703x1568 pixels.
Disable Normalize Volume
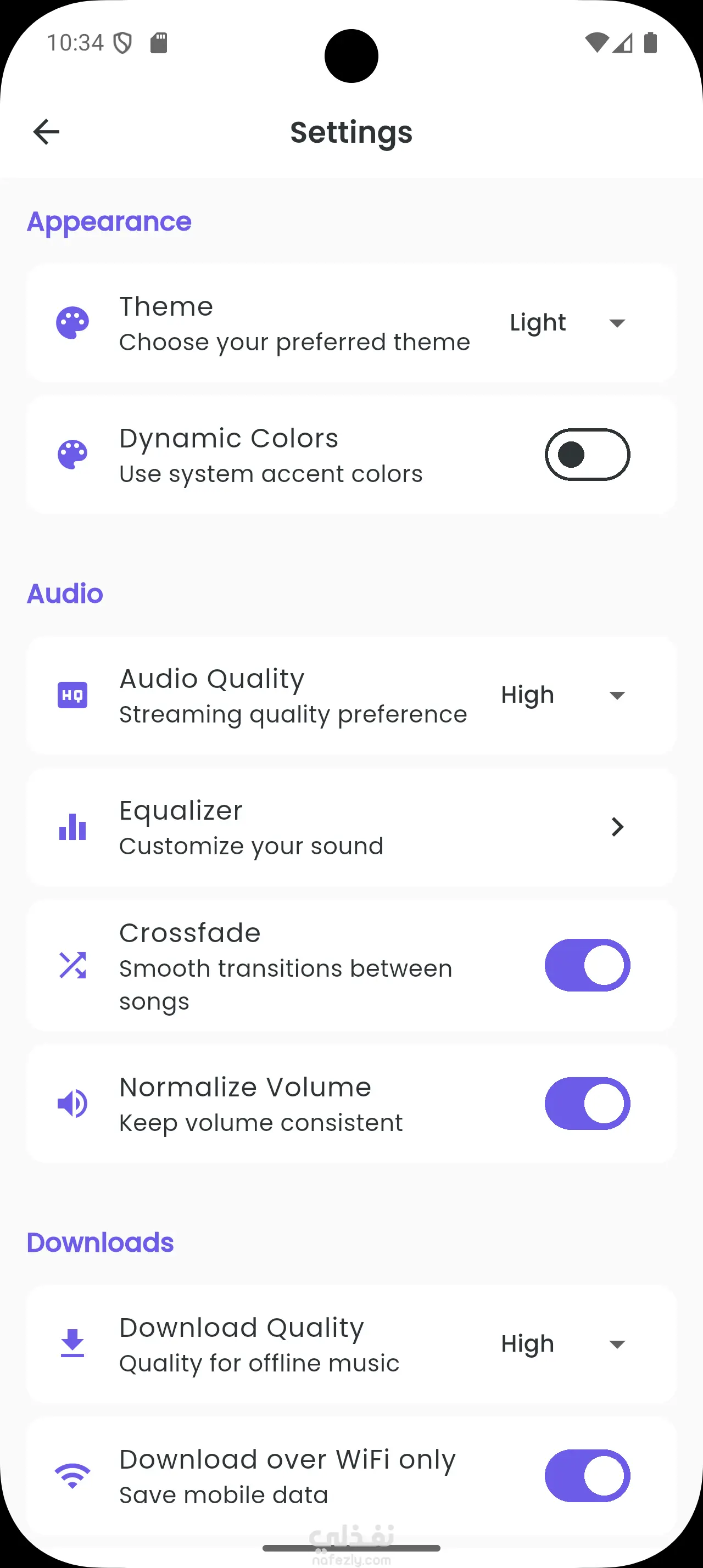click(587, 1104)
